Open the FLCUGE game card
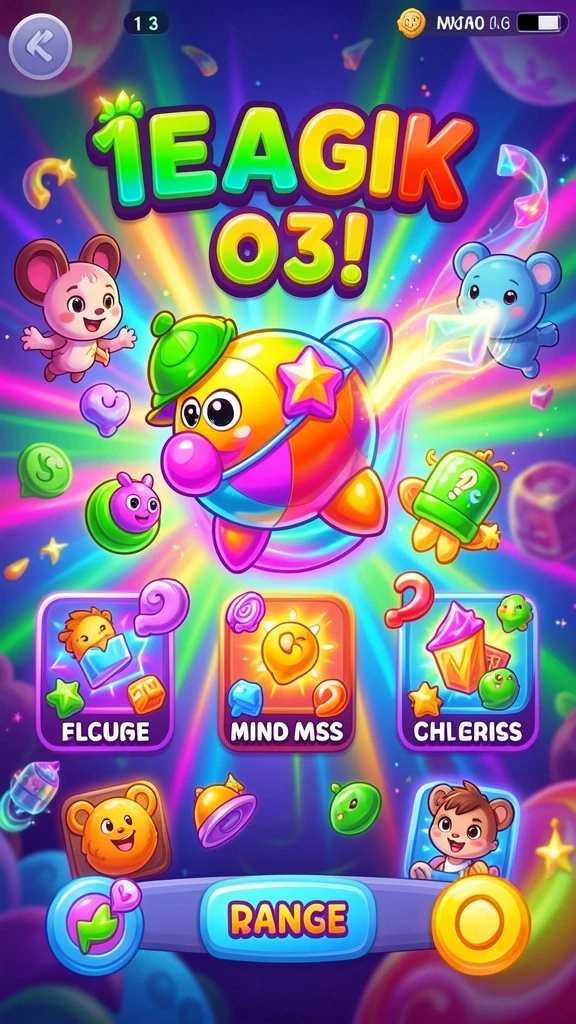 tap(106, 672)
